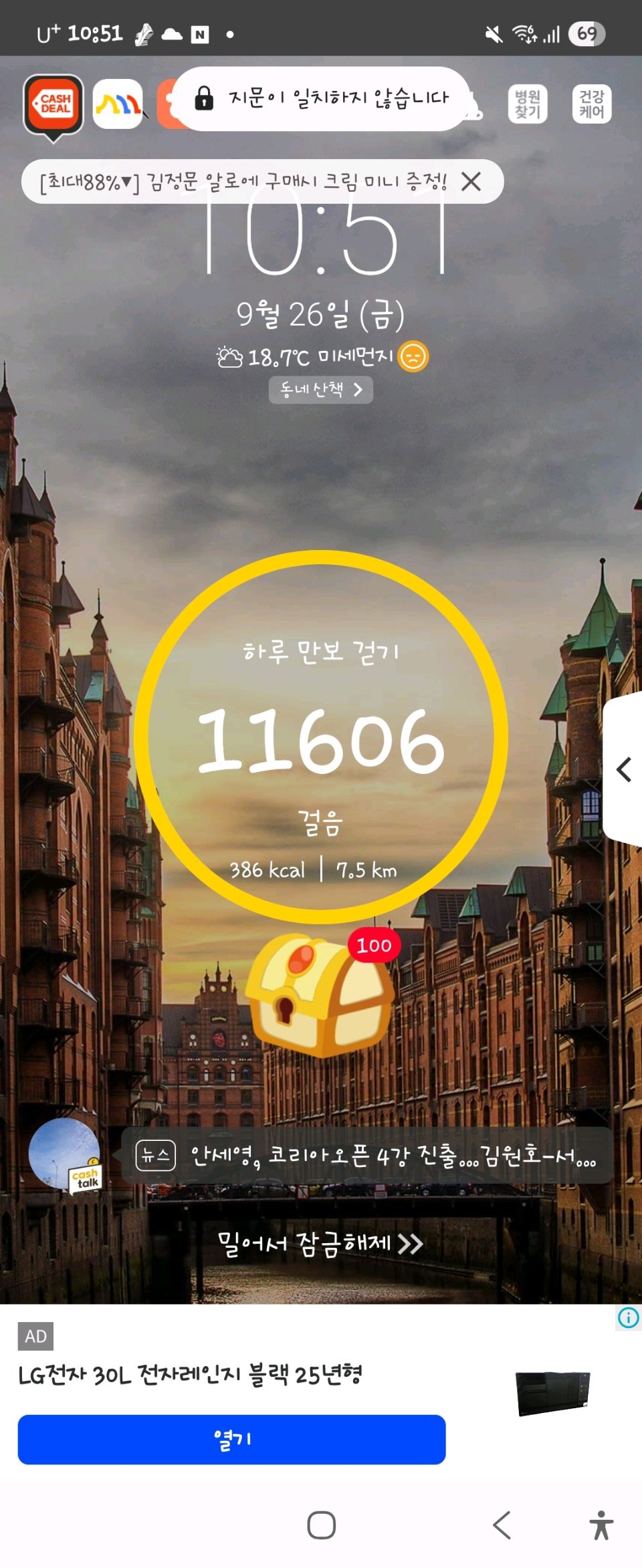Expand the side panel arrow
Image resolution: width=642 pixels, height=1568 pixels.
(x=623, y=769)
